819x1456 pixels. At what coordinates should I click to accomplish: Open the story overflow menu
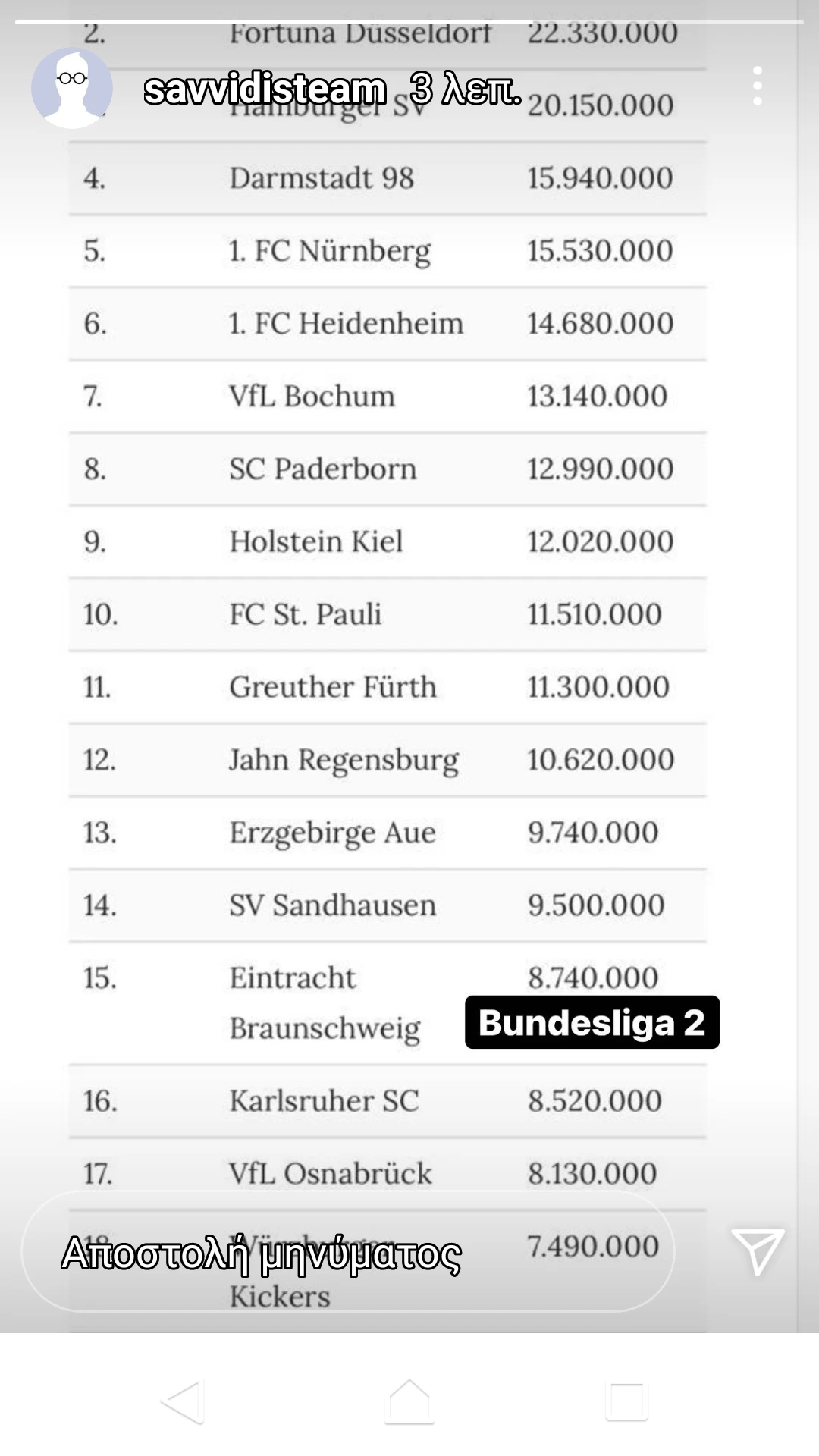click(757, 86)
